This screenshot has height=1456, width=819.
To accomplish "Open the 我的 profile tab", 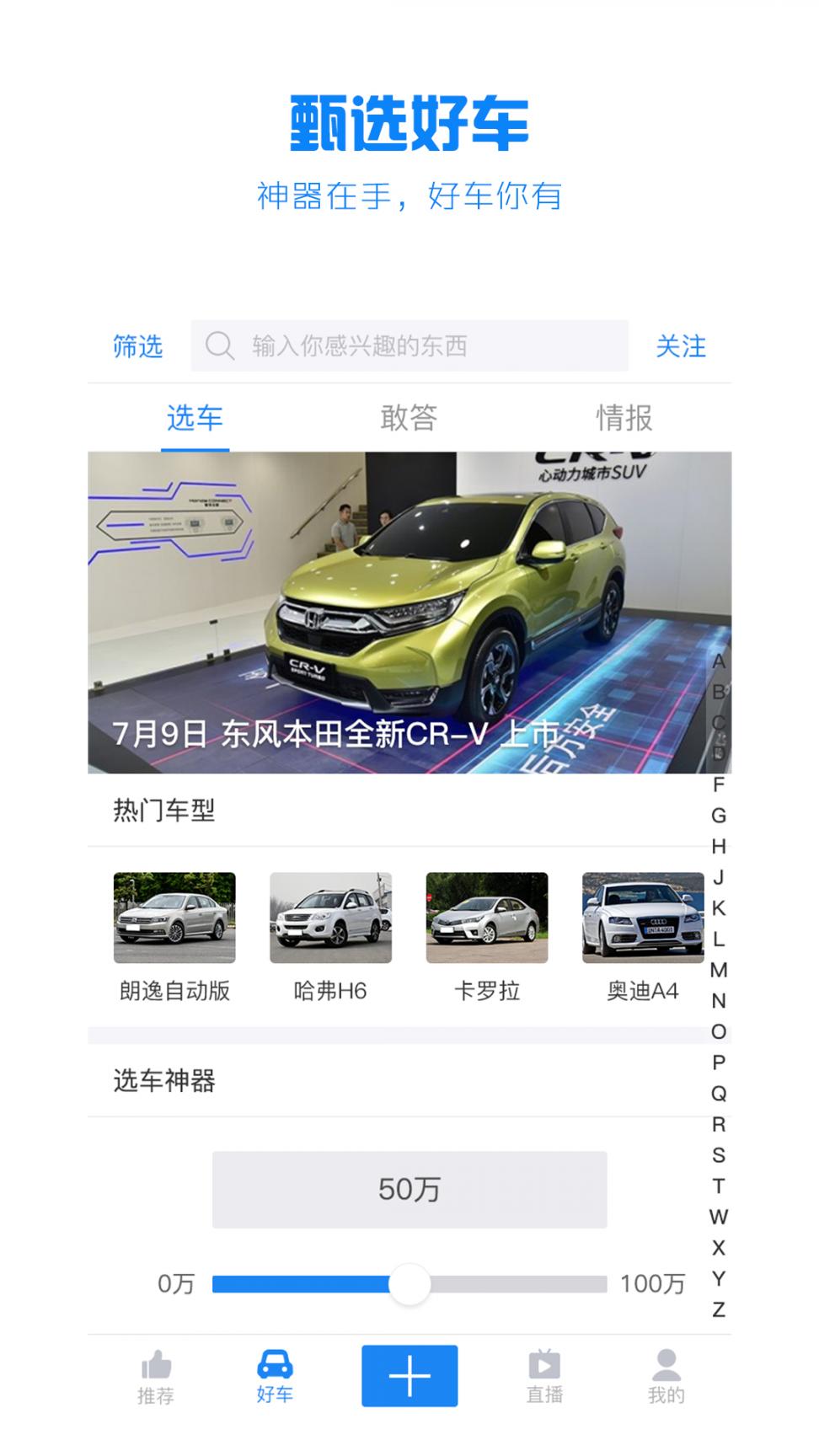I will 666,1378.
